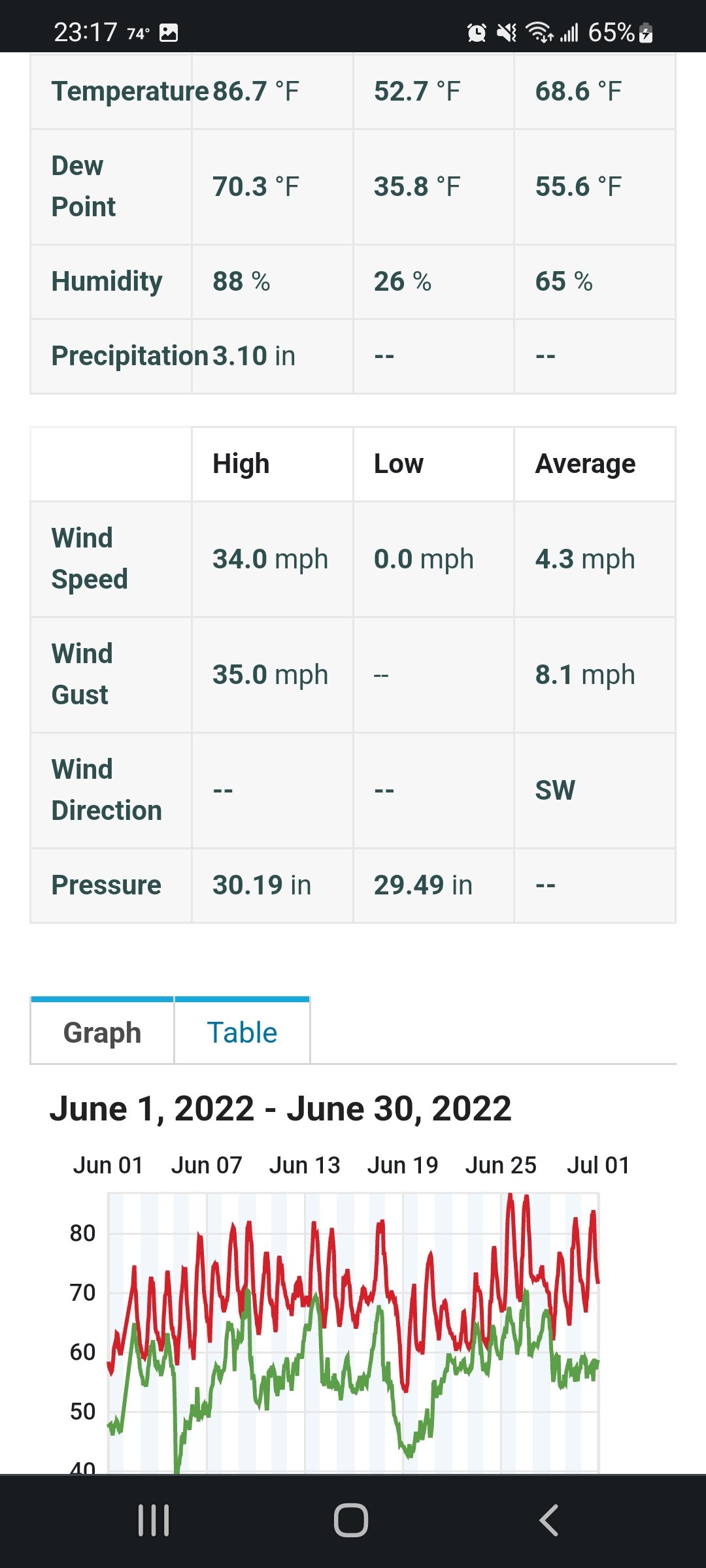Go to the home screen
706x1568 pixels.
351,1520
